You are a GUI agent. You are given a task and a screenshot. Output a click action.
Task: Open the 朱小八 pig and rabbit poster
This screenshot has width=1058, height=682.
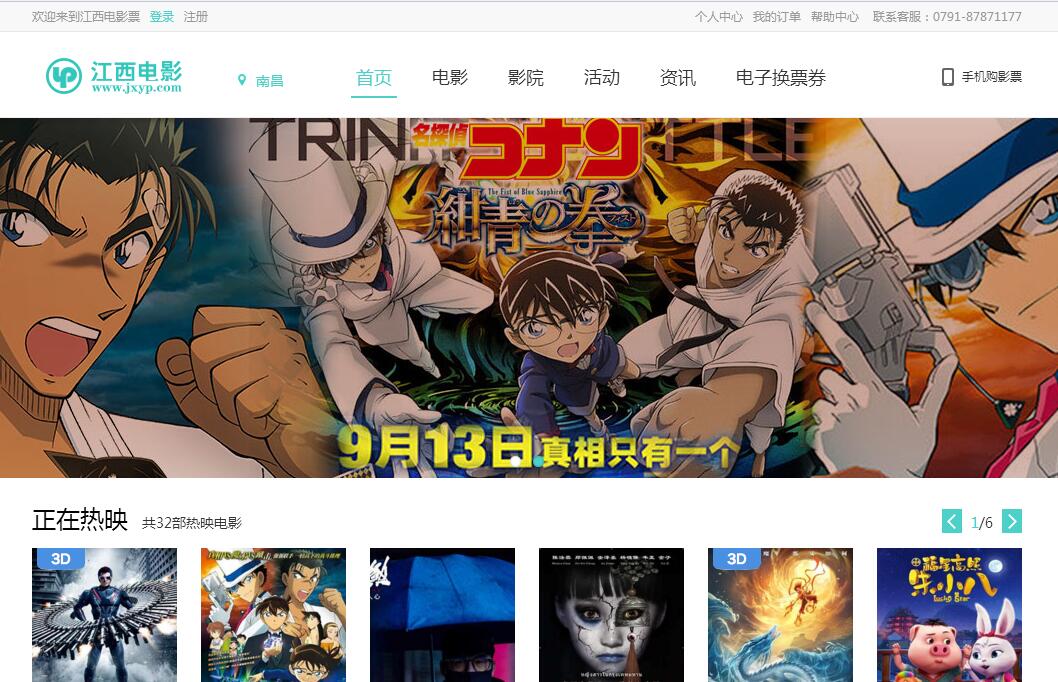point(949,615)
